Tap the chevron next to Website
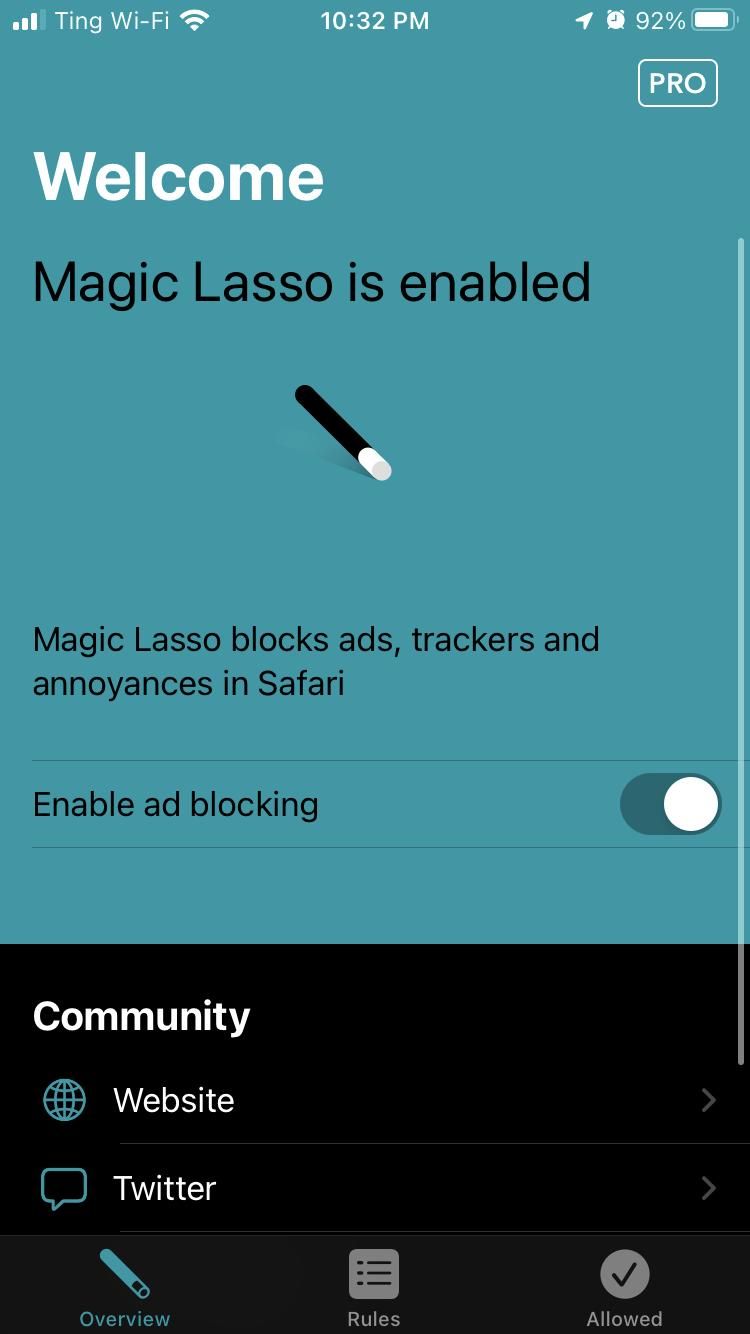 (708, 1100)
